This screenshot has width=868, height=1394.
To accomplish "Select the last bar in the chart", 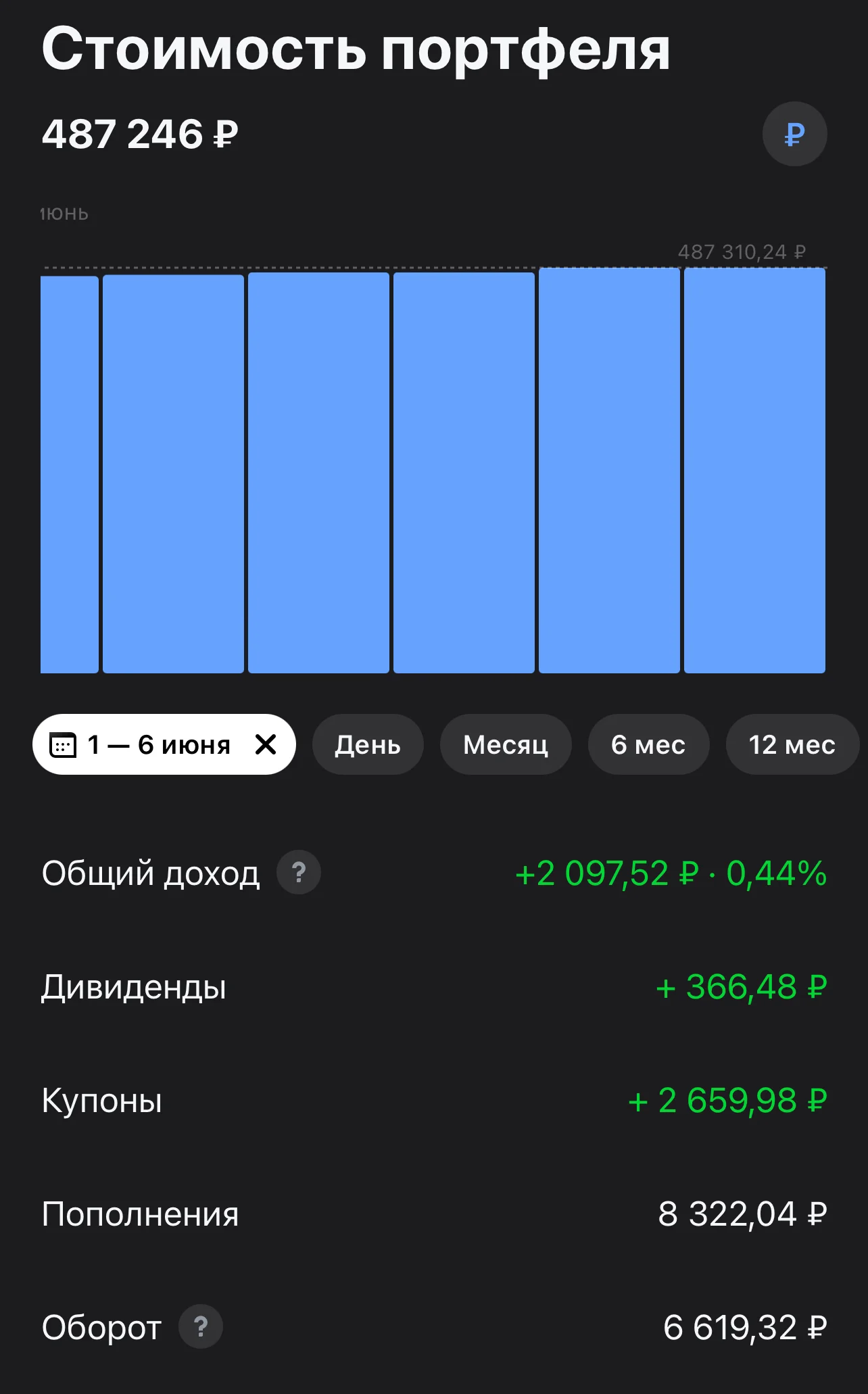I will [754, 471].
